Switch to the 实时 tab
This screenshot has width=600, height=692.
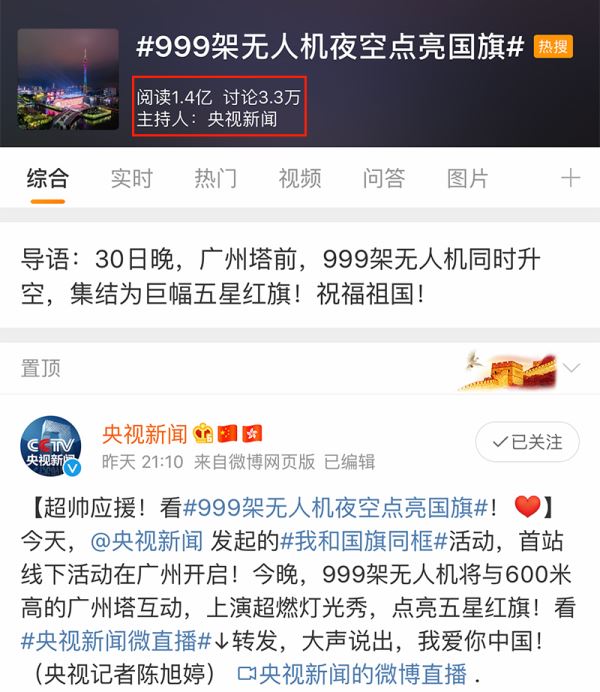tap(132, 179)
